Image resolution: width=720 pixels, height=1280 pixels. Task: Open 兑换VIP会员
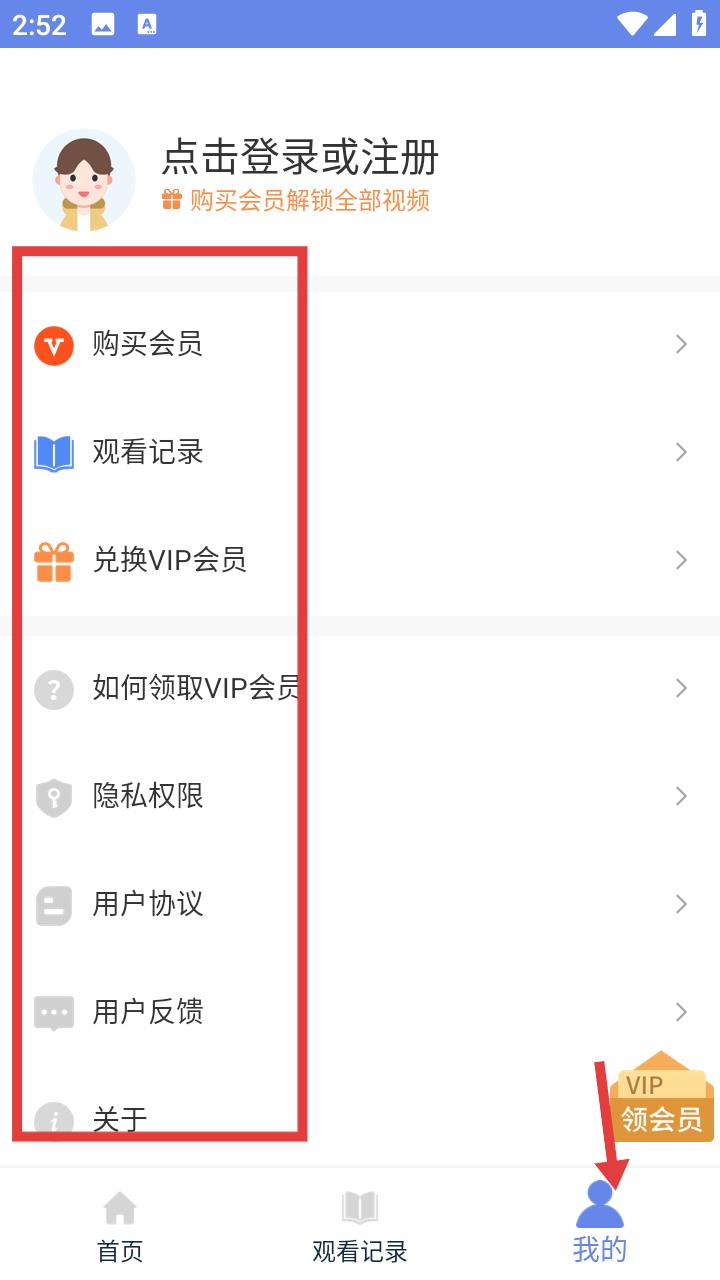(360, 560)
